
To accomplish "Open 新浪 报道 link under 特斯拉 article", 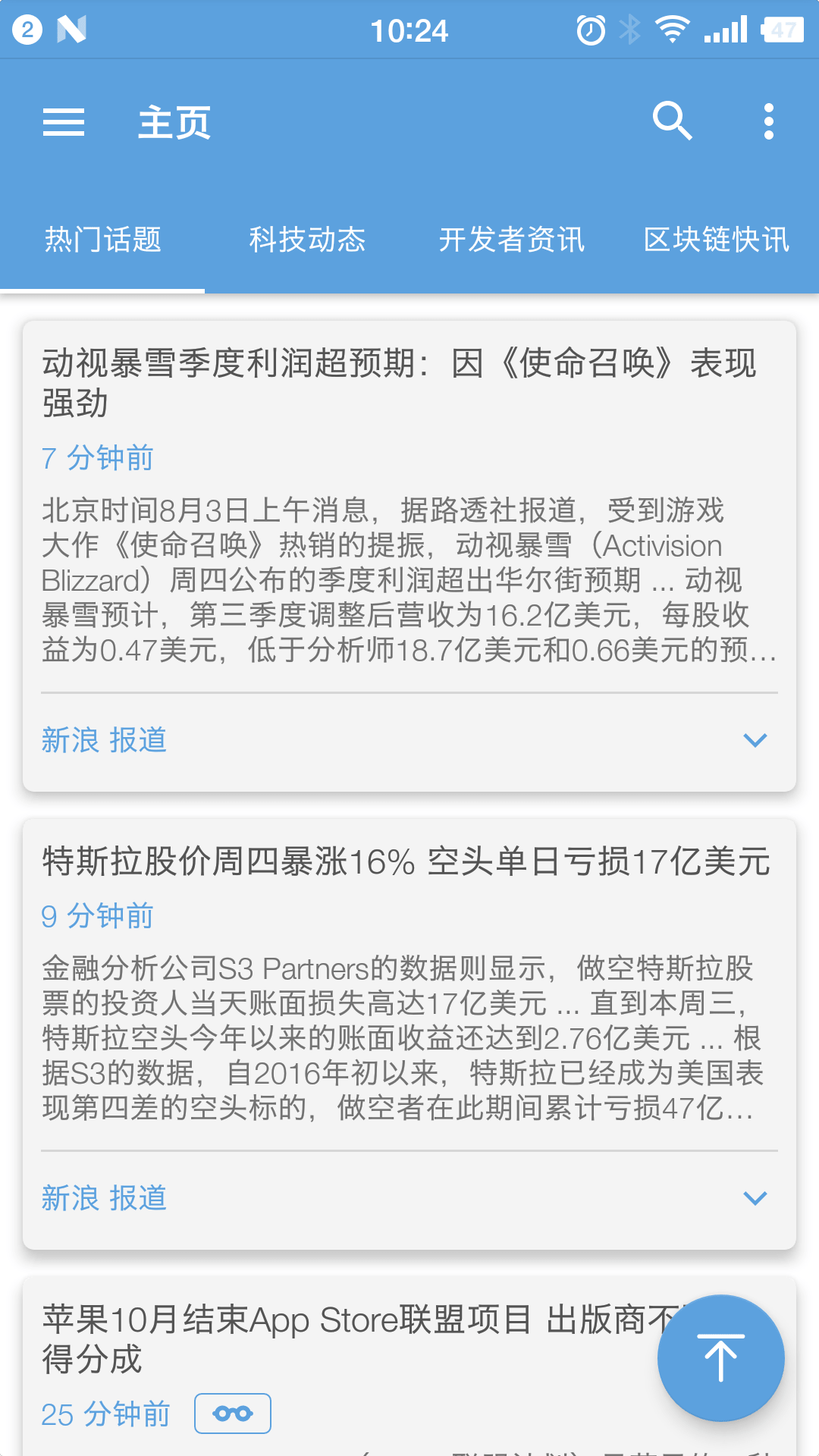I will pos(104,1198).
